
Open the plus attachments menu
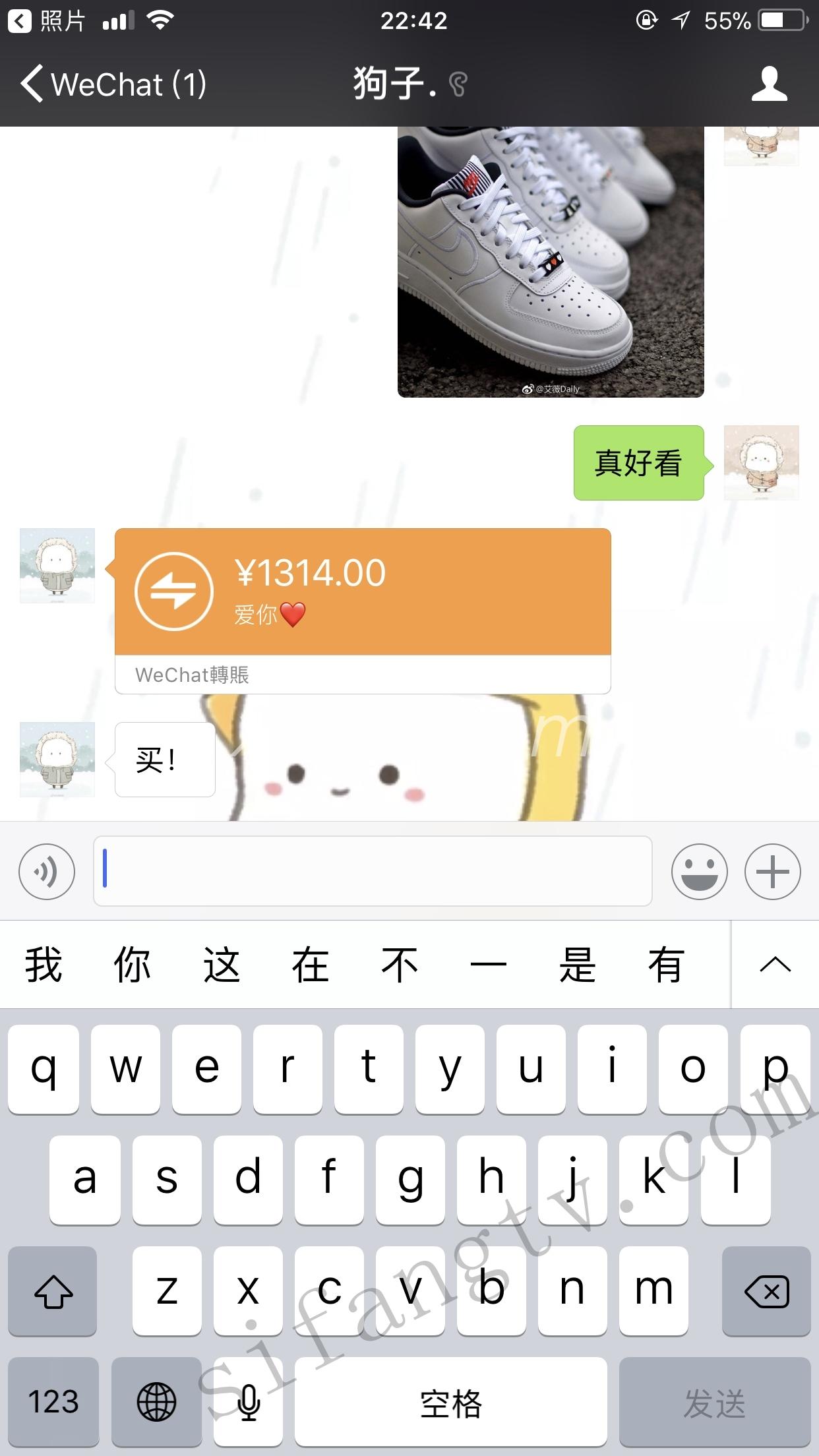[772, 871]
